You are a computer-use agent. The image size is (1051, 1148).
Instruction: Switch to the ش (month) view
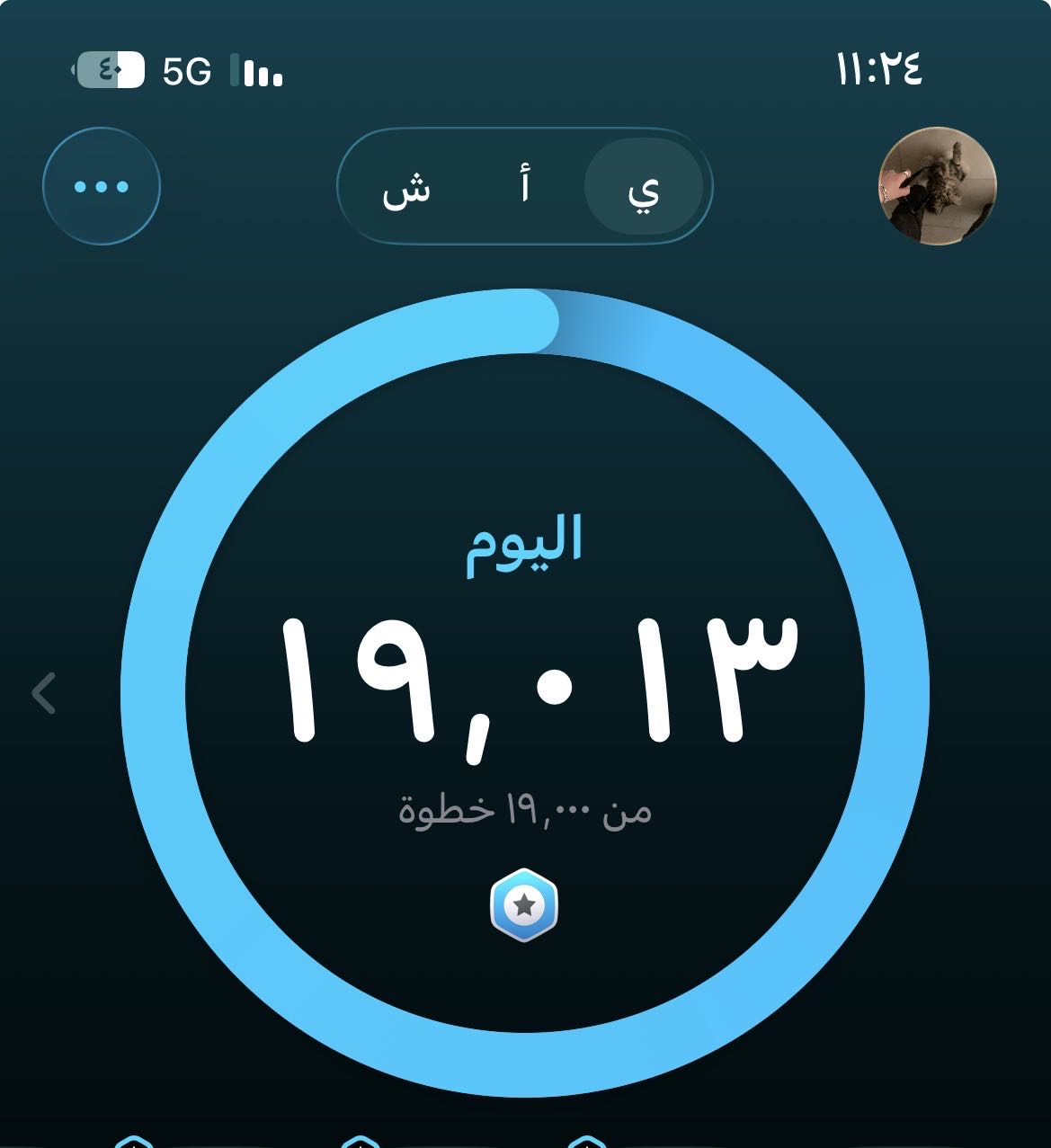pos(407,188)
